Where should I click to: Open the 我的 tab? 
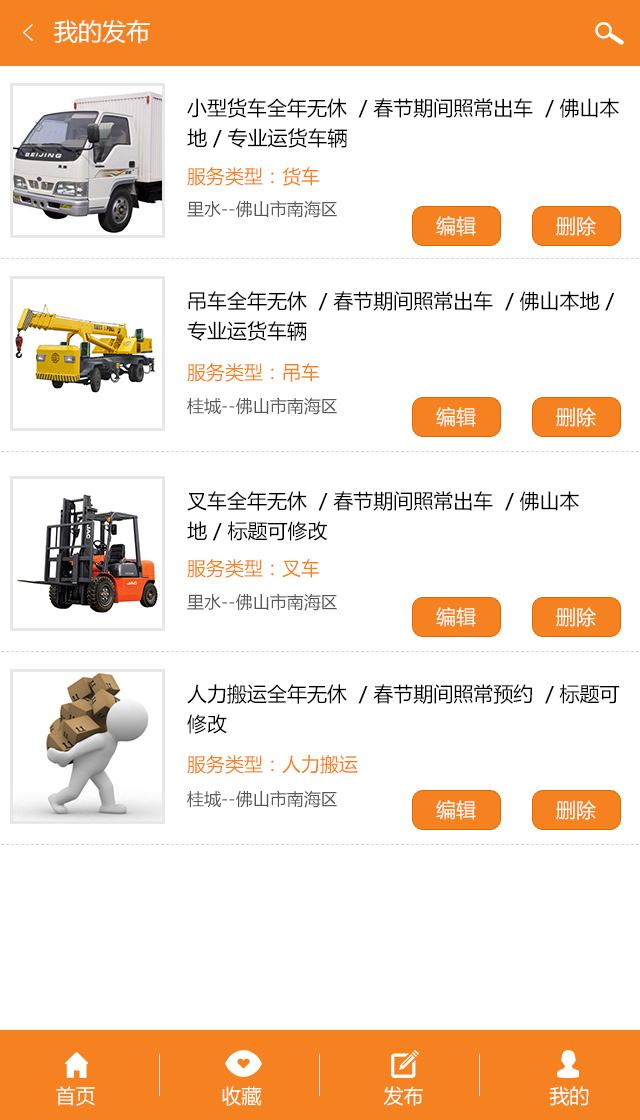(568, 1078)
